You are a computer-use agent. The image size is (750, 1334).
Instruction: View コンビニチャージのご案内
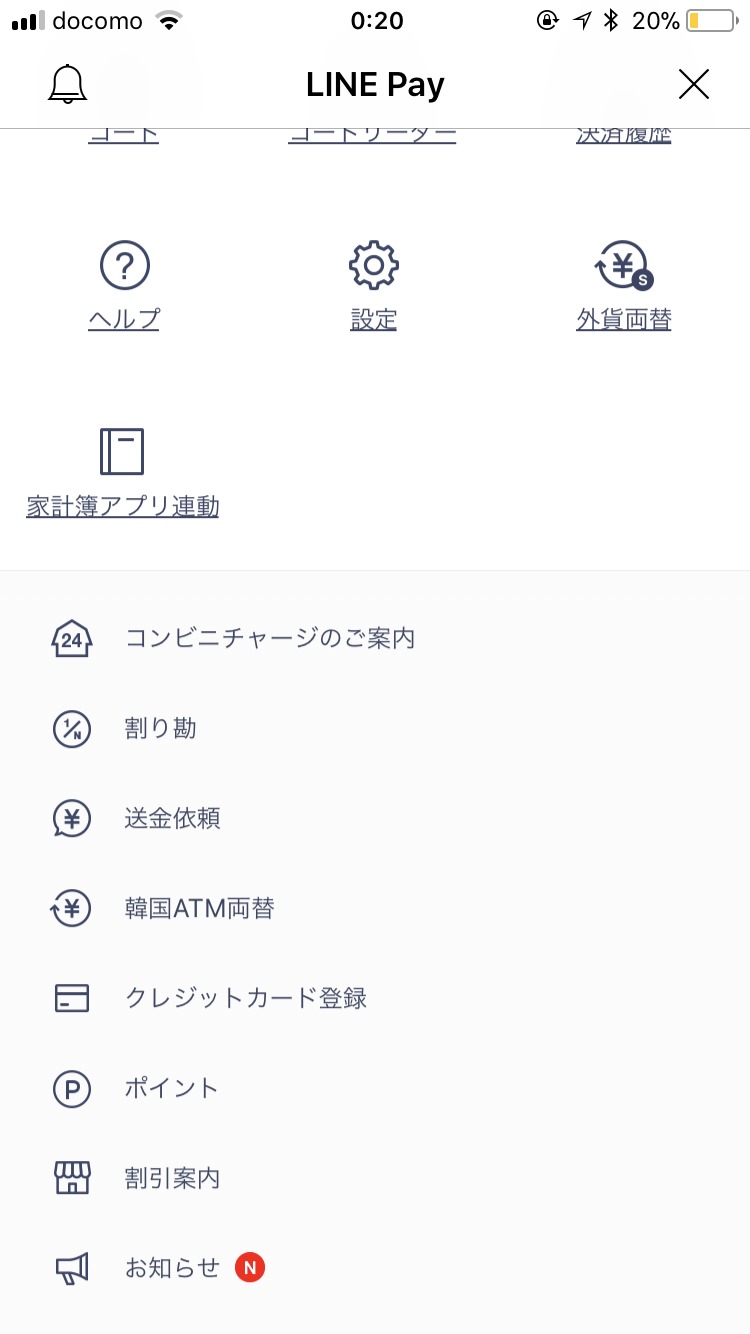click(x=269, y=638)
